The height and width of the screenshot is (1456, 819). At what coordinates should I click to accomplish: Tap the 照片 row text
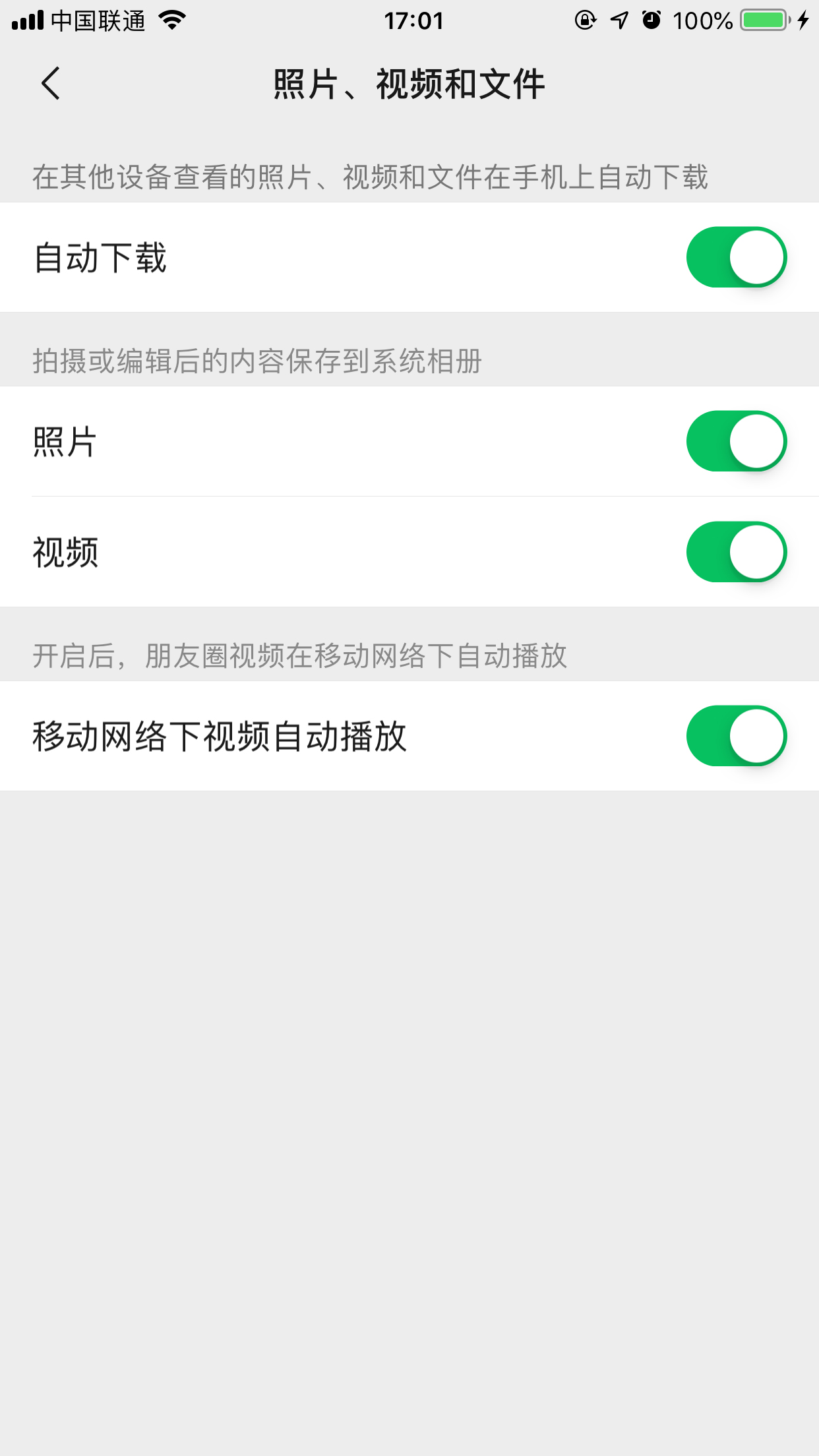click(63, 440)
